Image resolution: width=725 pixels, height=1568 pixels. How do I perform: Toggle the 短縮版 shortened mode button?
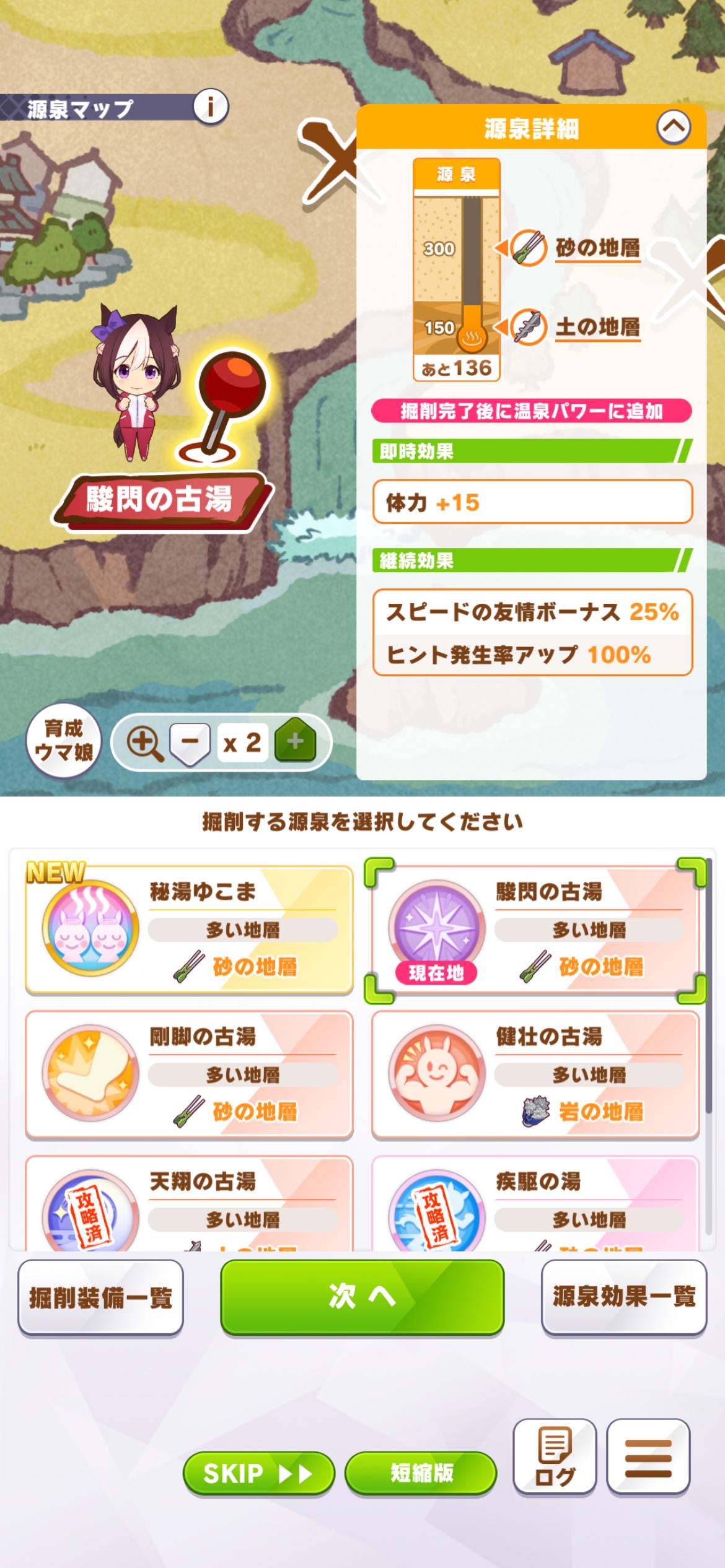pos(421,1473)
